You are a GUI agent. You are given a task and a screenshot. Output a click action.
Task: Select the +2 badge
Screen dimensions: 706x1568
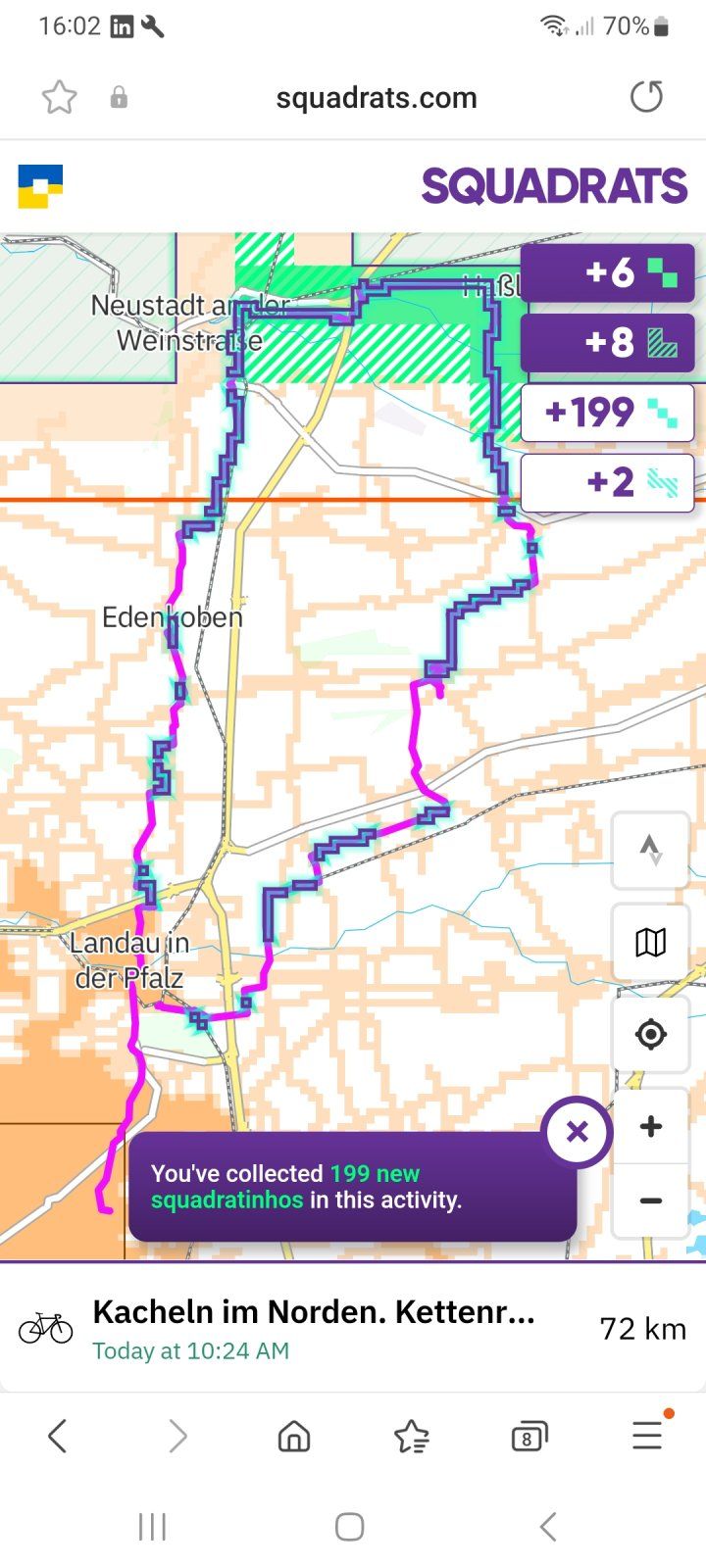coord(607,482)
